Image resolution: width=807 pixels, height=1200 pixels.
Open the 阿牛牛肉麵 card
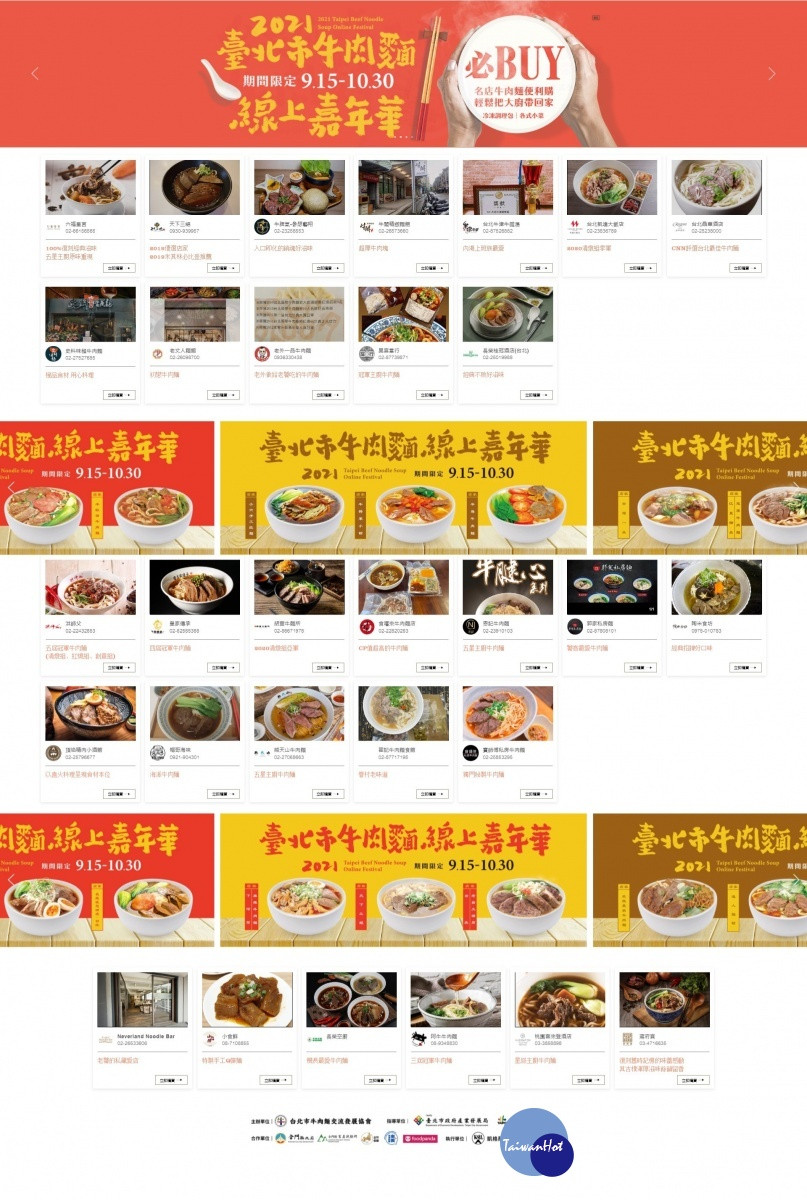[455, 1000]
